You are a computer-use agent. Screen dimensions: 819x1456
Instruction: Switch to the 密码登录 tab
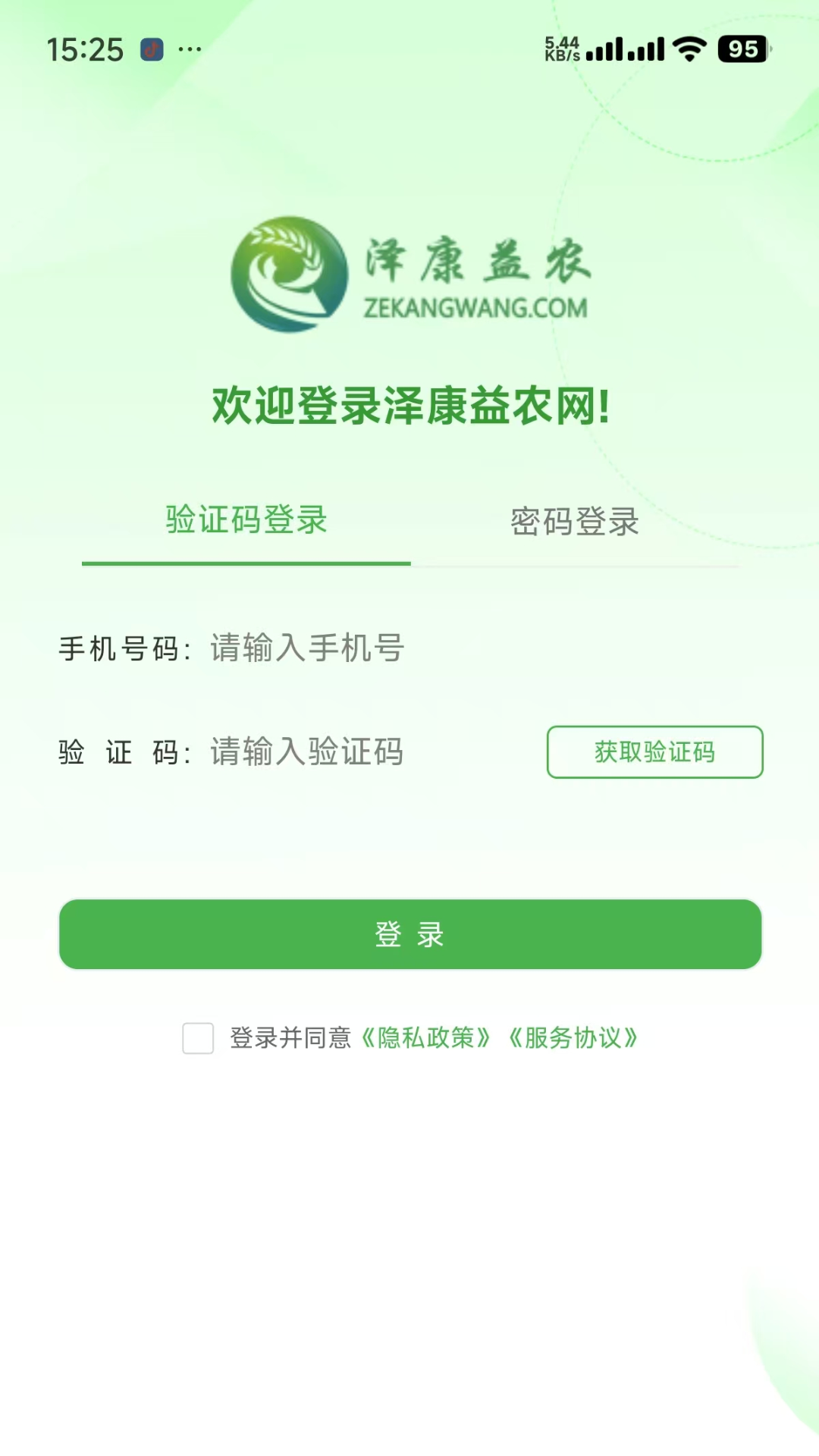573,523
